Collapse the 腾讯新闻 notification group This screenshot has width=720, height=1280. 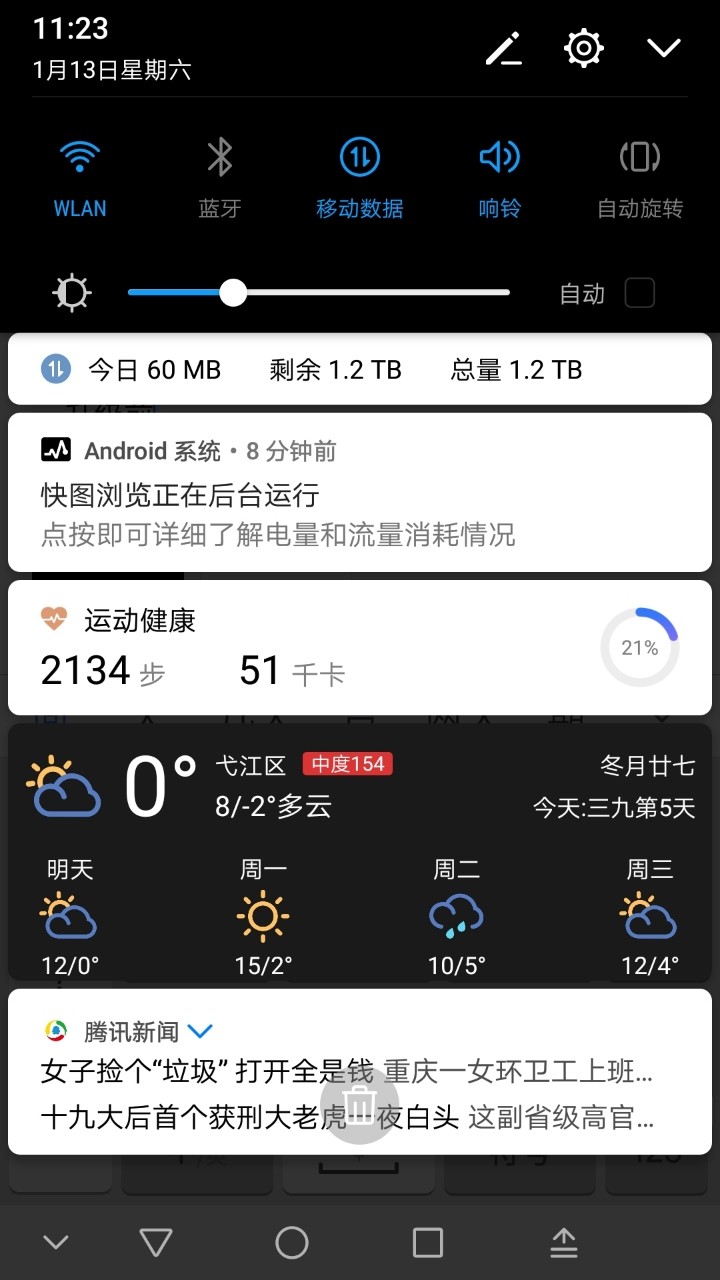(200, 1031)
